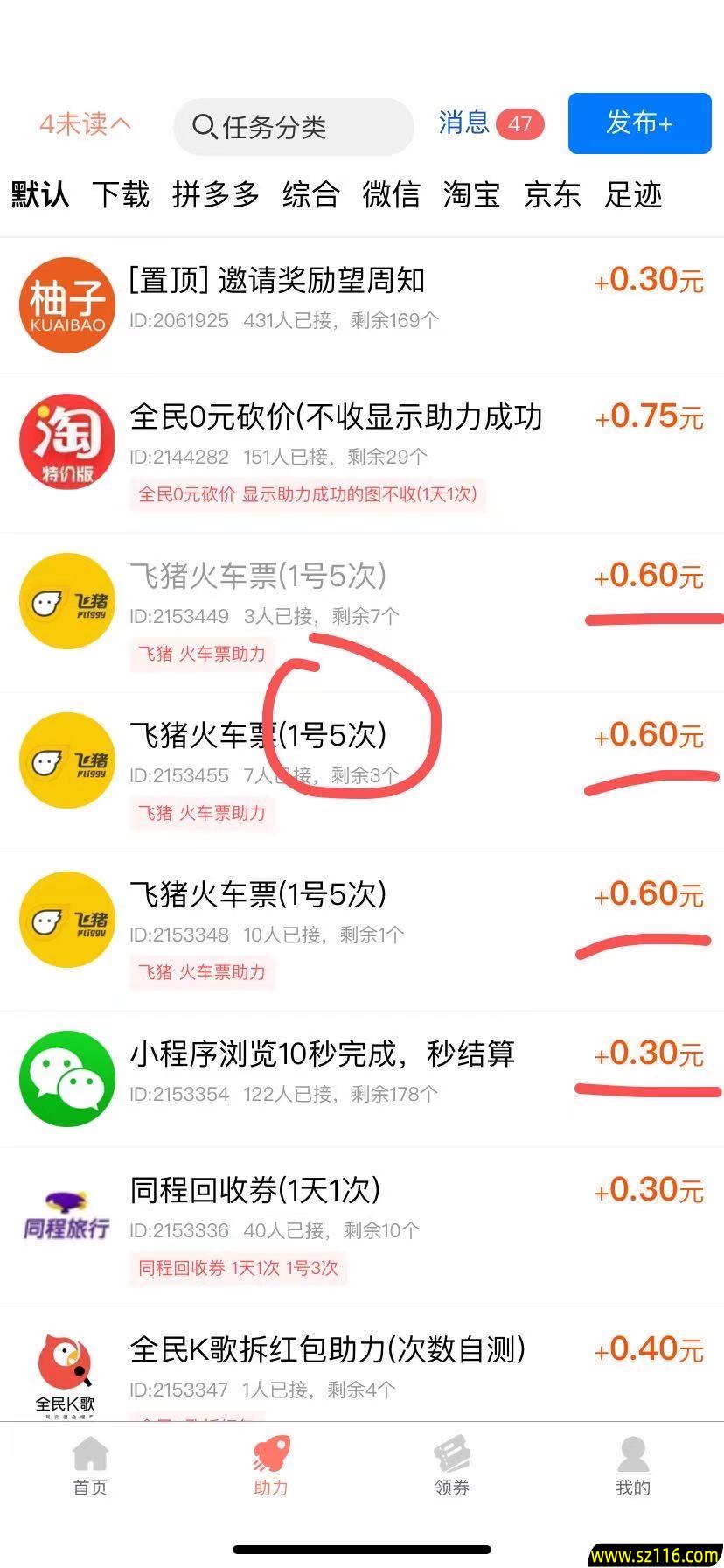Open the pinned 邀请奖励望周知 task
The height and width of the screenshot is (1568, 724).
362,304
